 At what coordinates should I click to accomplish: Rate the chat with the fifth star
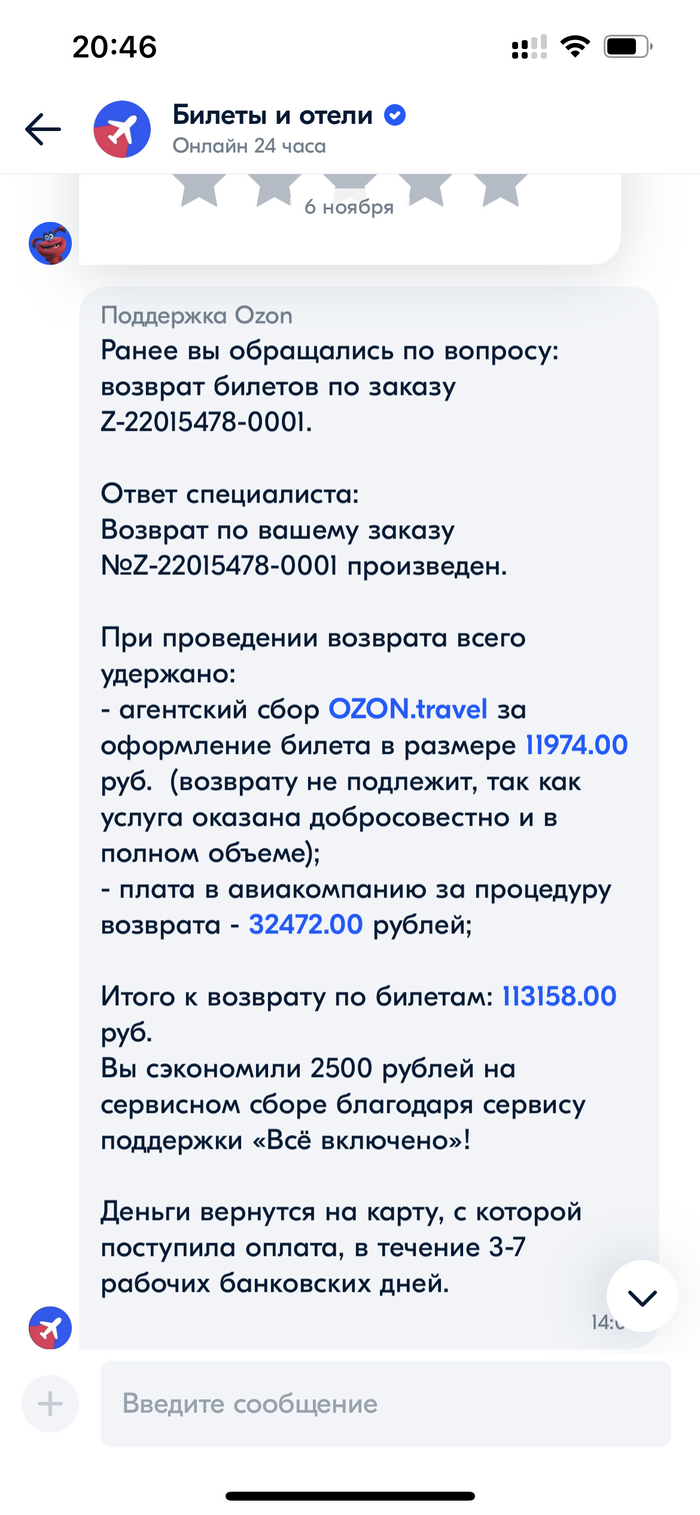click(x=501, y=187)
